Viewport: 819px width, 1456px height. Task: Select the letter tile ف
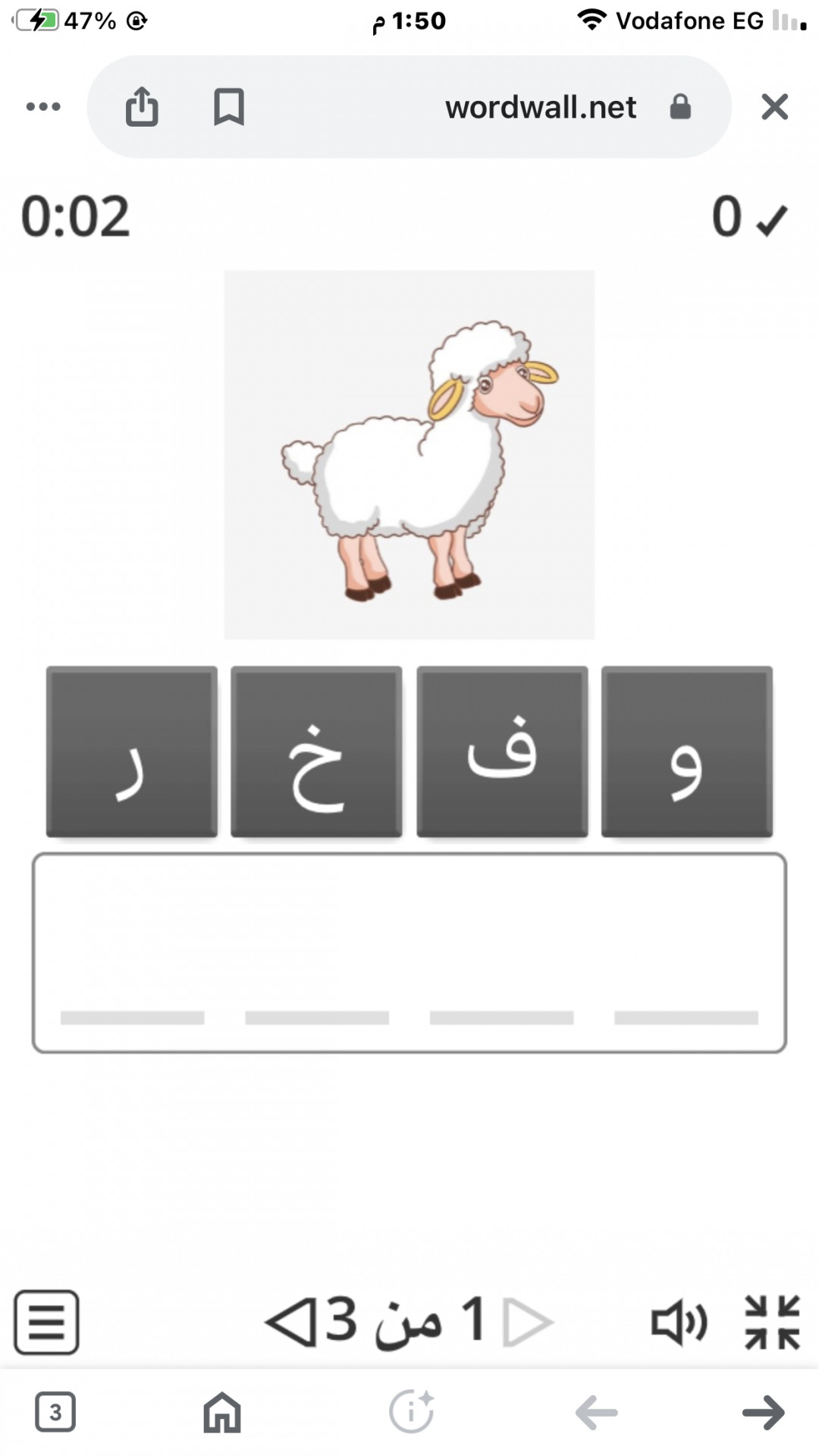[502, 752]
